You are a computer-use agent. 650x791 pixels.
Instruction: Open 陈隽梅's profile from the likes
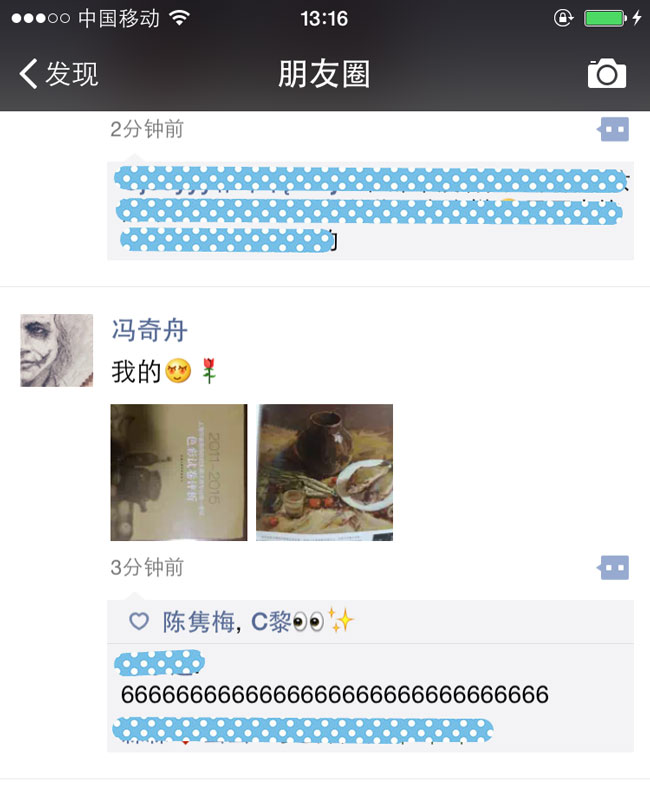[199, 622]
